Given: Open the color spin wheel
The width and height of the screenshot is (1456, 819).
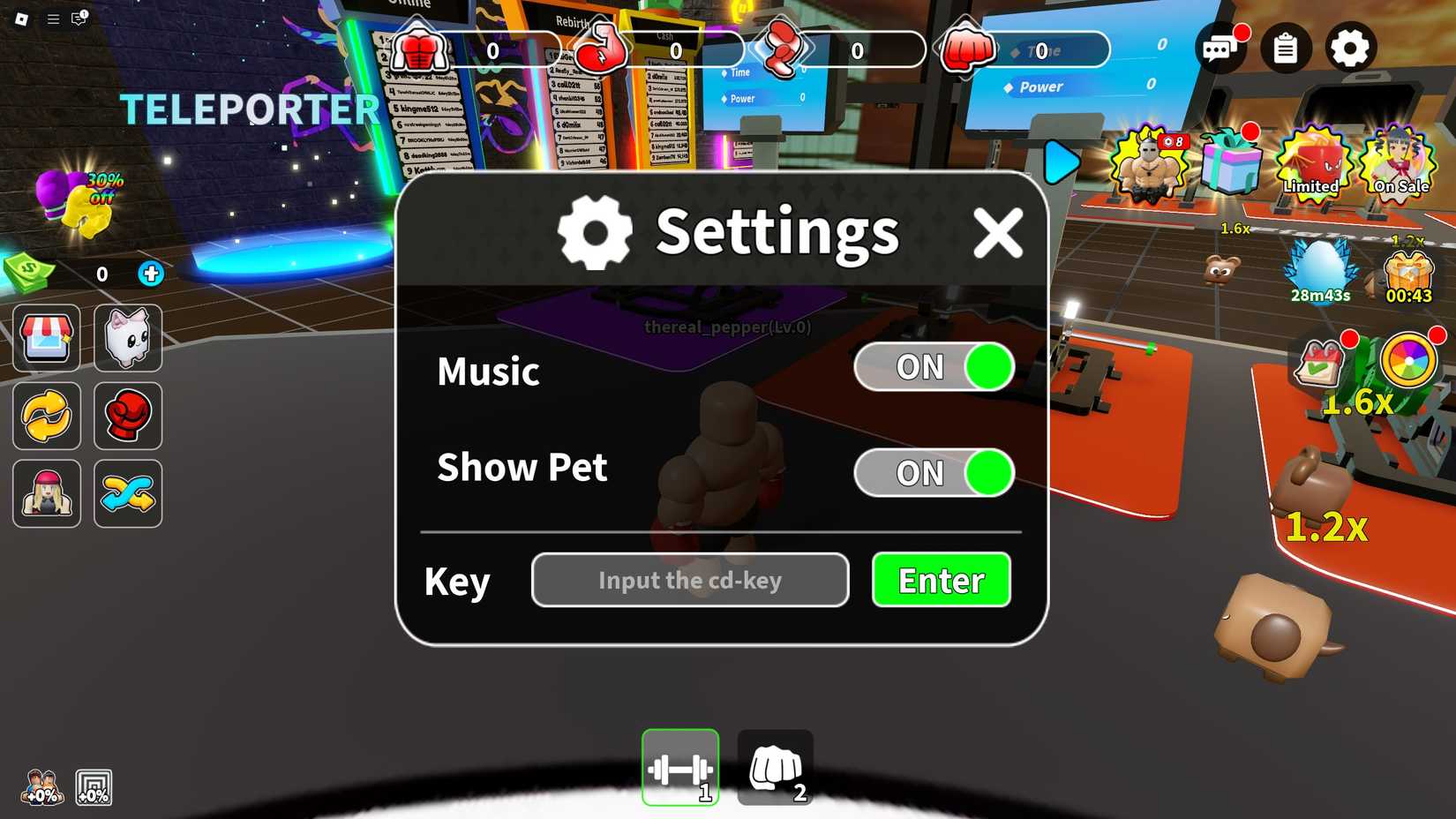Looking at the screenshot, I should [1408, 360].
